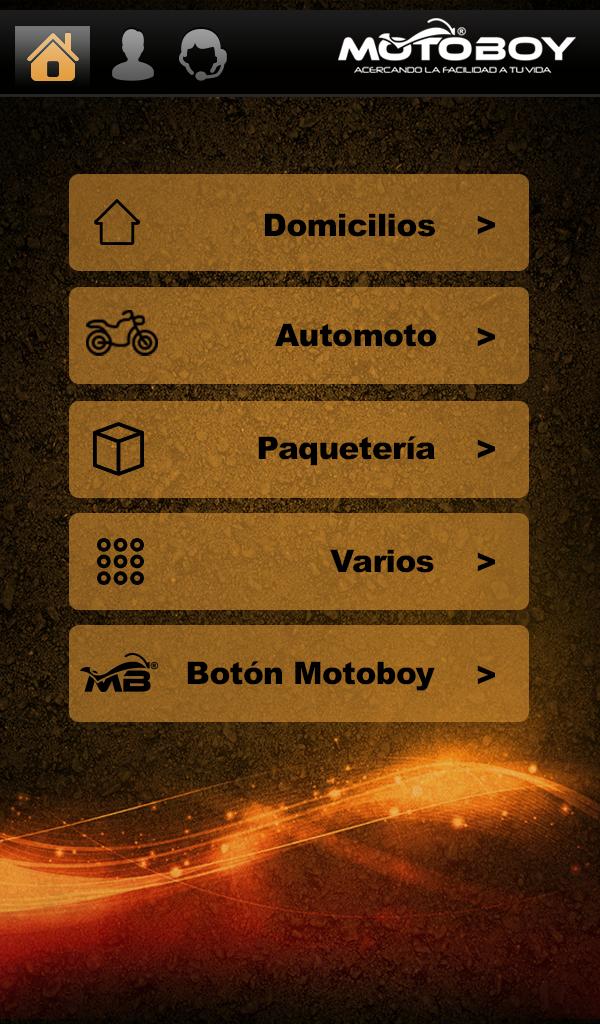Tap Botón Motoboy

click(x=298, y=674)
